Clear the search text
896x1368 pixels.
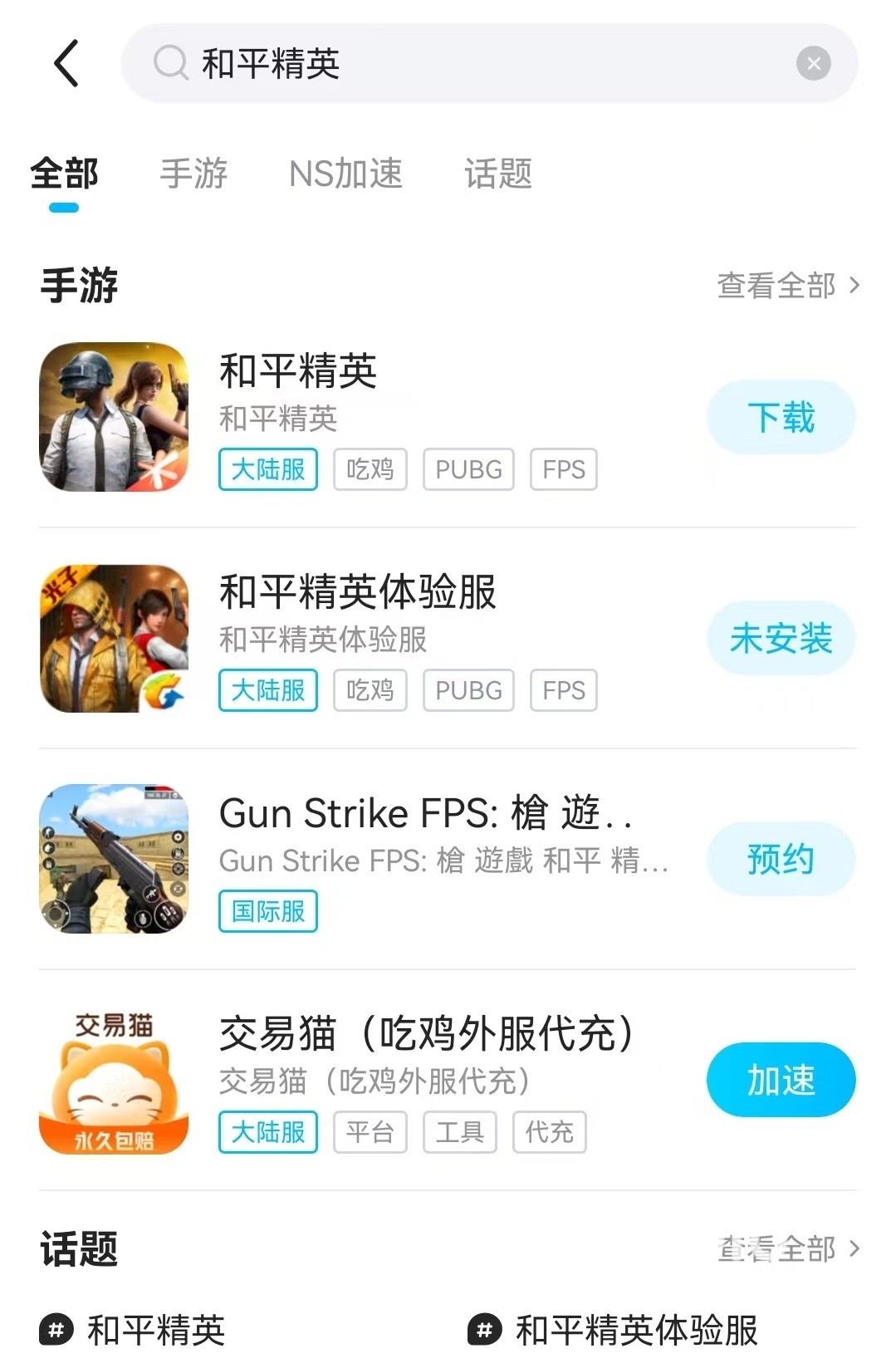(813, 63)
